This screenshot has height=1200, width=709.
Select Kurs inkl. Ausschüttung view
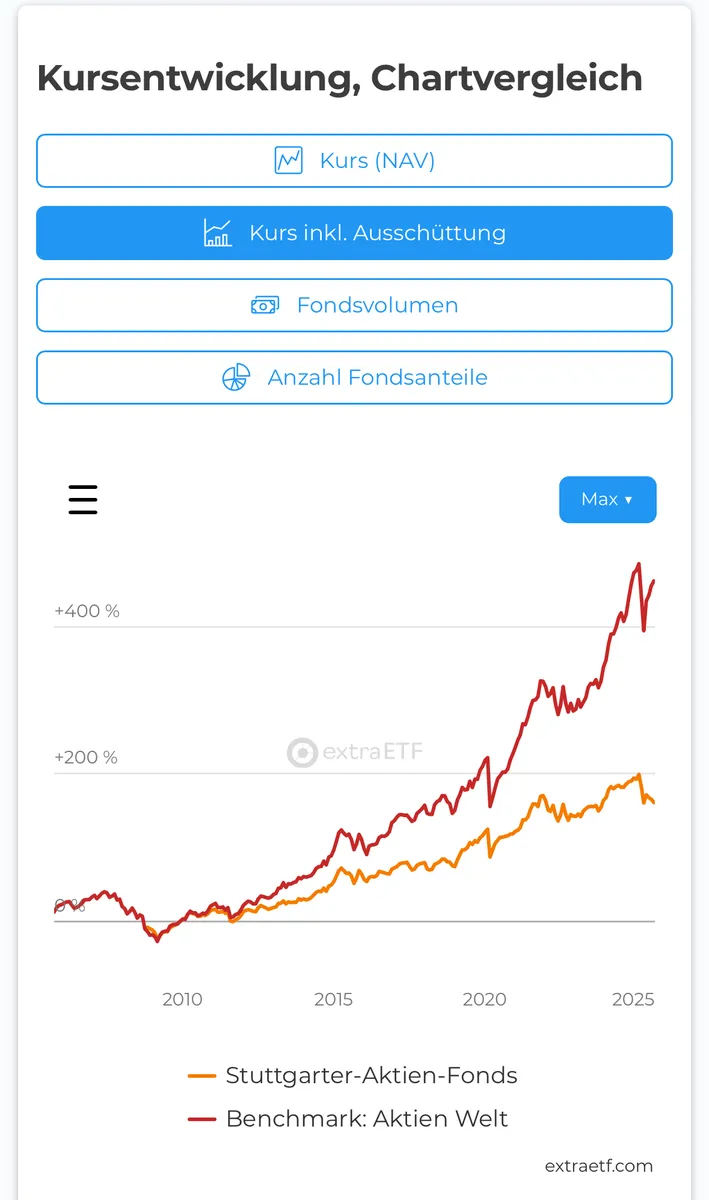pos(354,233)
